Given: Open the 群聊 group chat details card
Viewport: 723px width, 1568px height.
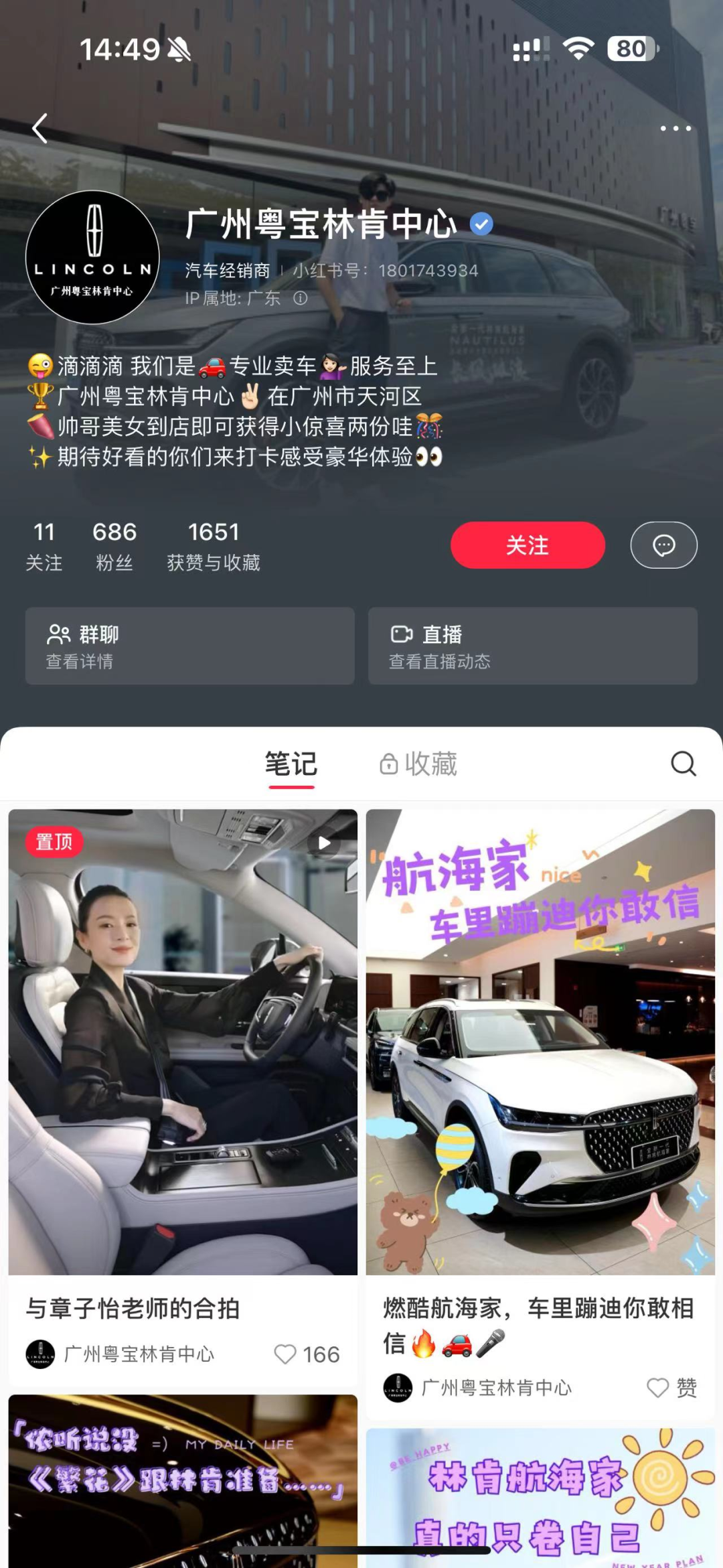Looking at the screenshot, I should pos(189,646).
